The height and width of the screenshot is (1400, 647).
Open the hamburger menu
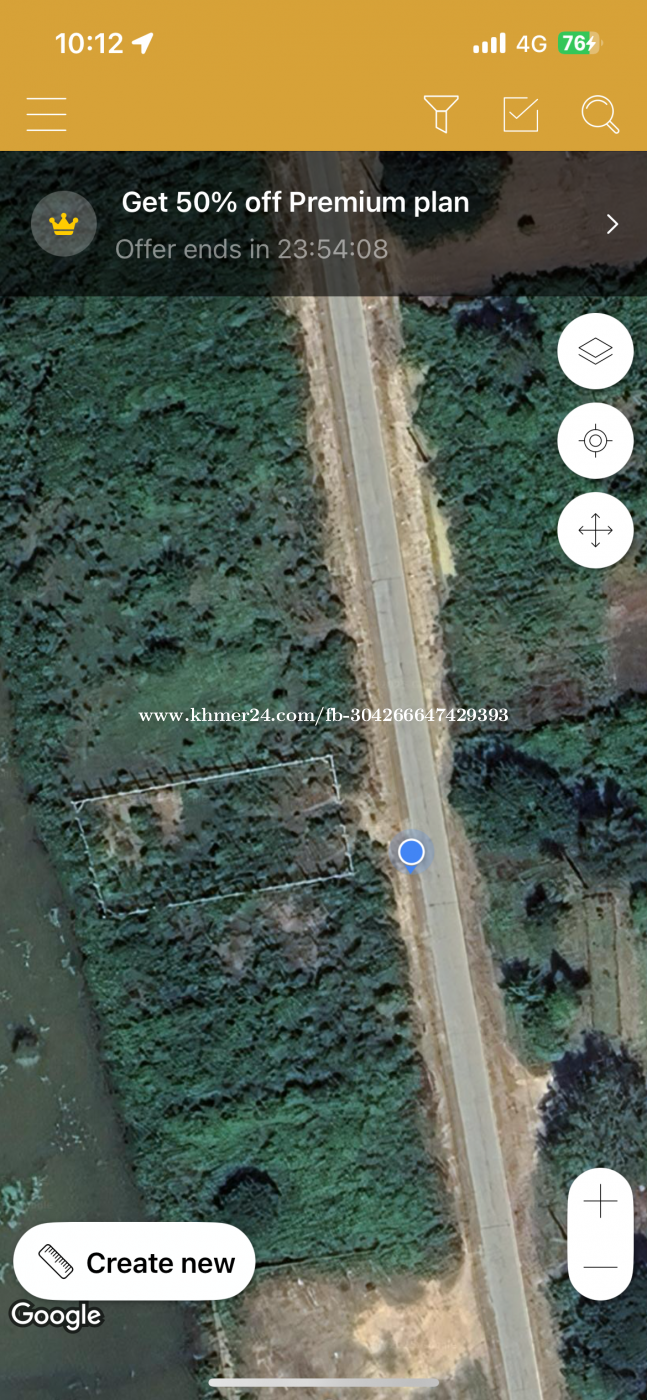coord(47,114)
